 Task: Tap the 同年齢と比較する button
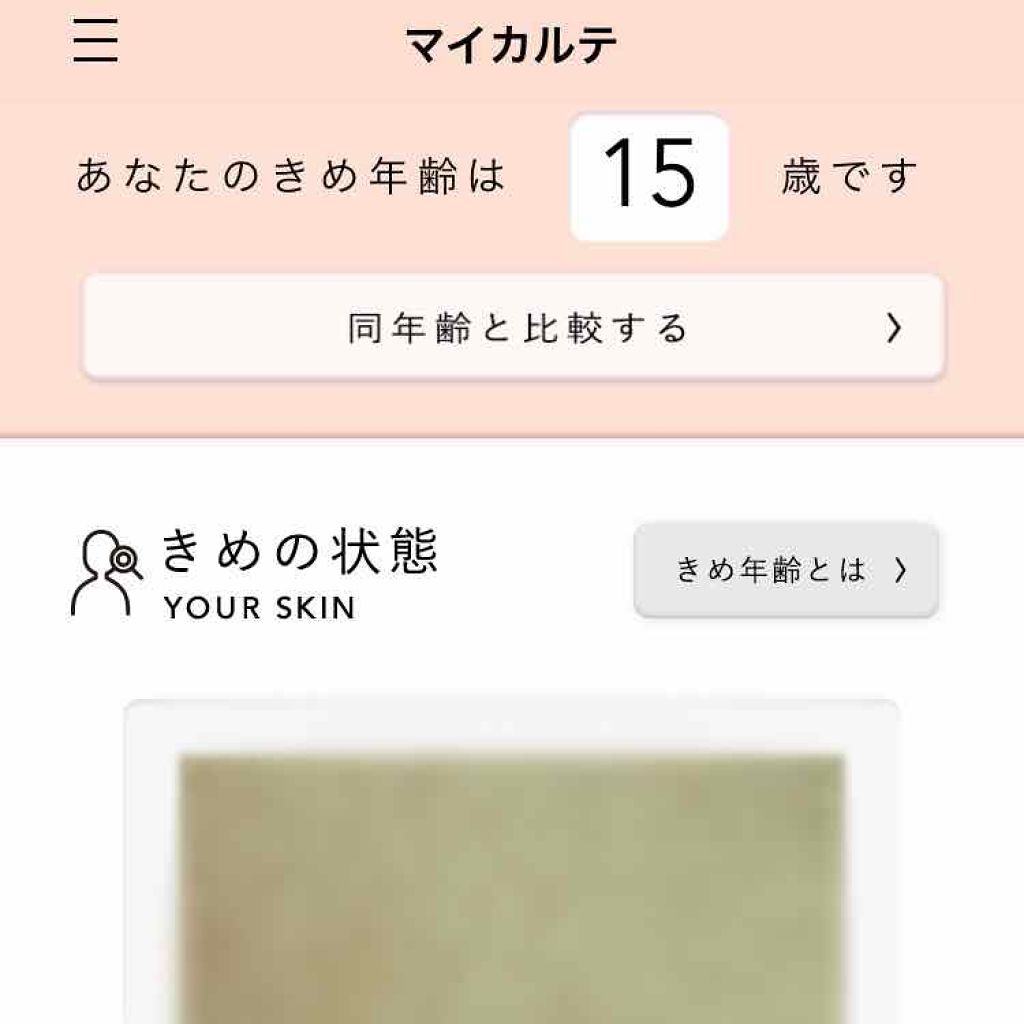point(513,328)
